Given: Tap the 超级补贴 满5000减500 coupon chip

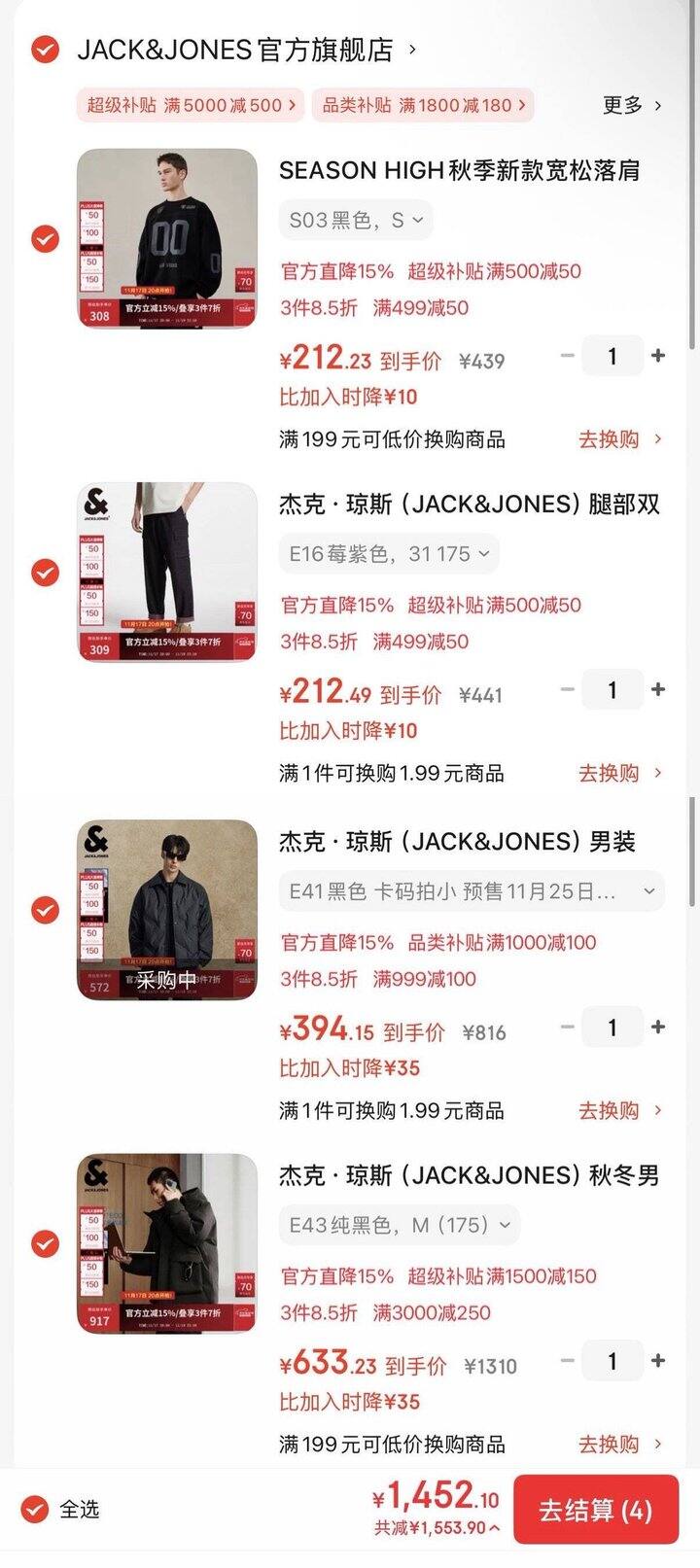Looking at the screenshot, I should (x=191, y=105).
